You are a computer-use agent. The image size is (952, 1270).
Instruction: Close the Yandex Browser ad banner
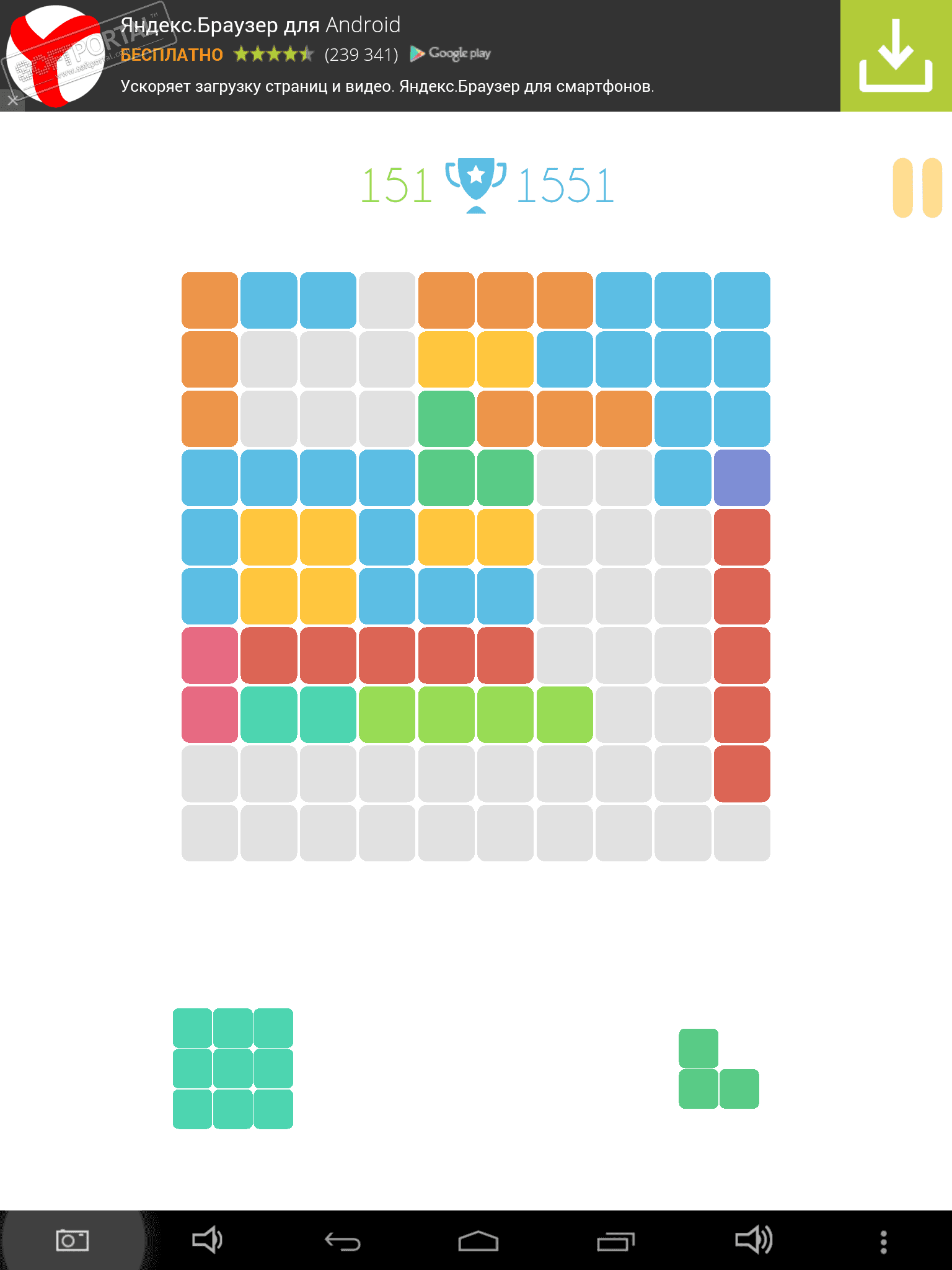click(x=12, y=100)
